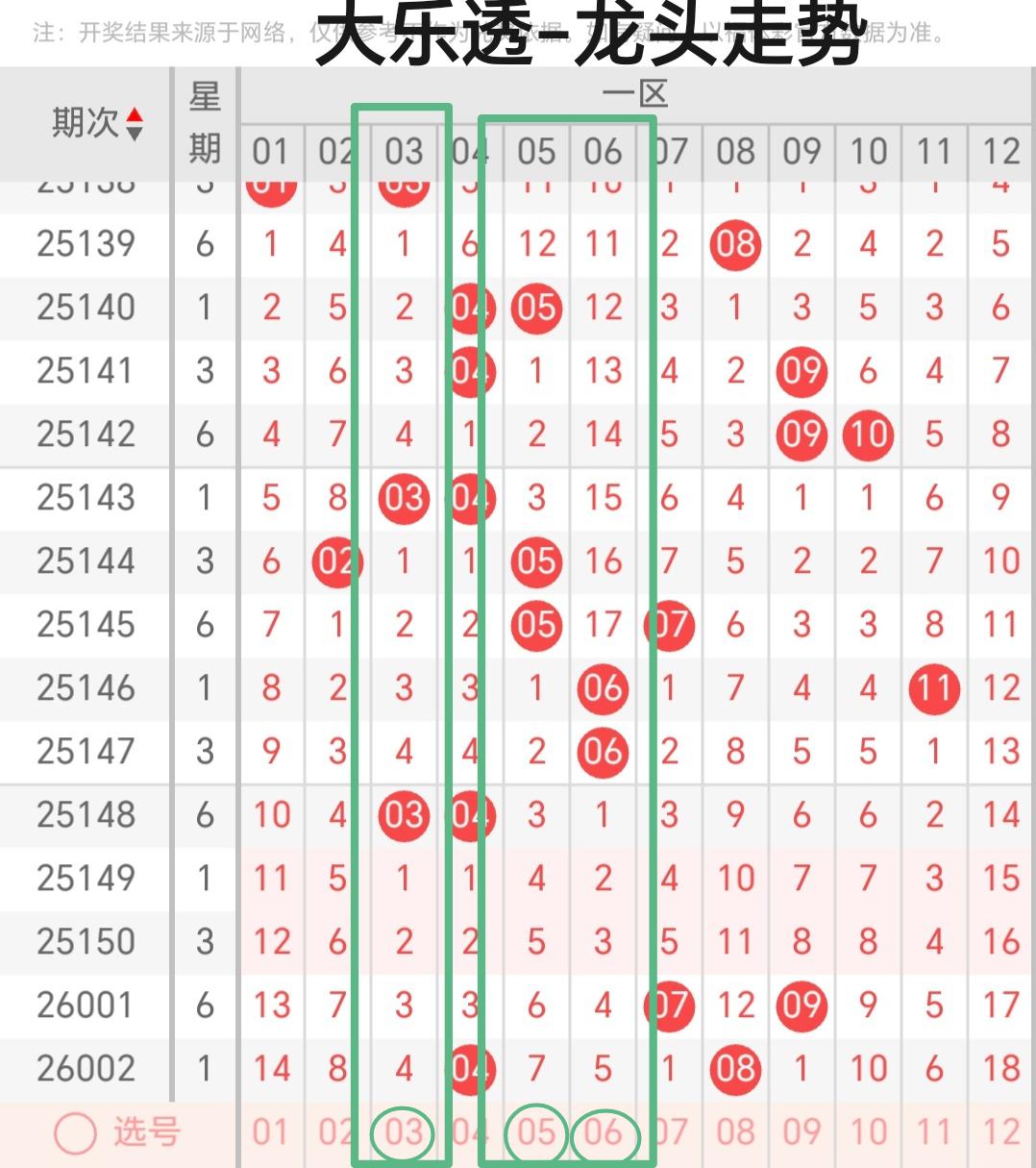Image resolution: width=1036 pixels, height=1168 pixels.
Task: Choose number 05 in the 选号 row
Action: [536, 1132]
